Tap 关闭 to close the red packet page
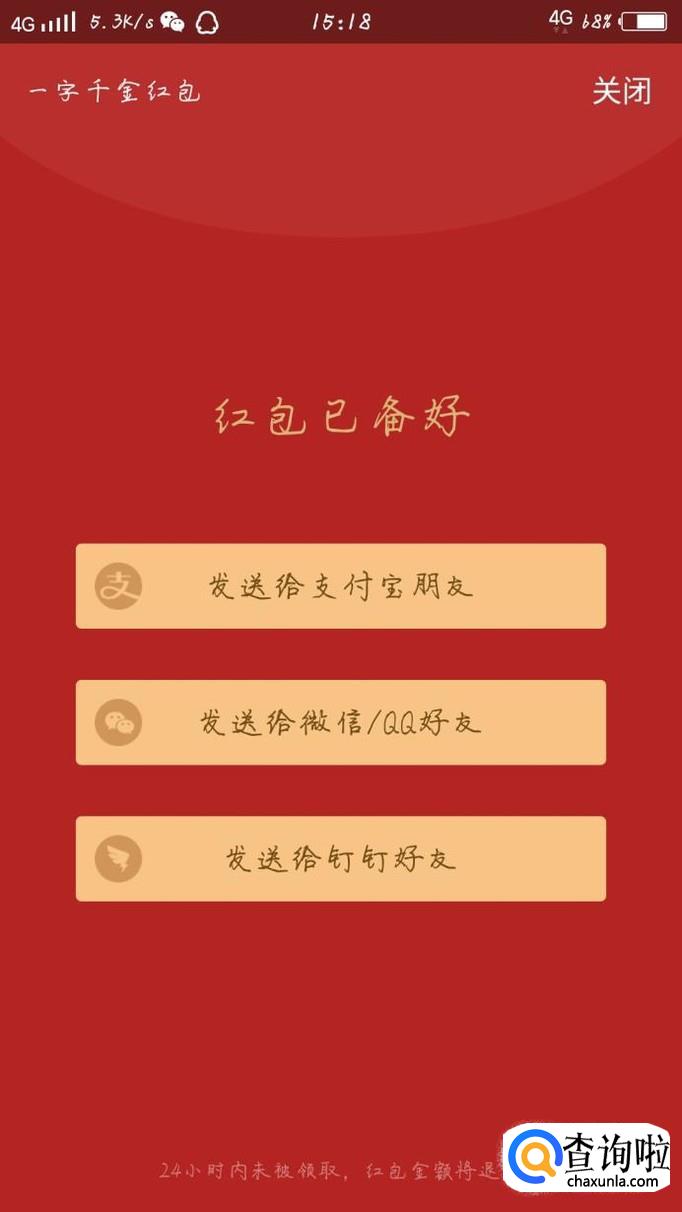 [621, 91]
